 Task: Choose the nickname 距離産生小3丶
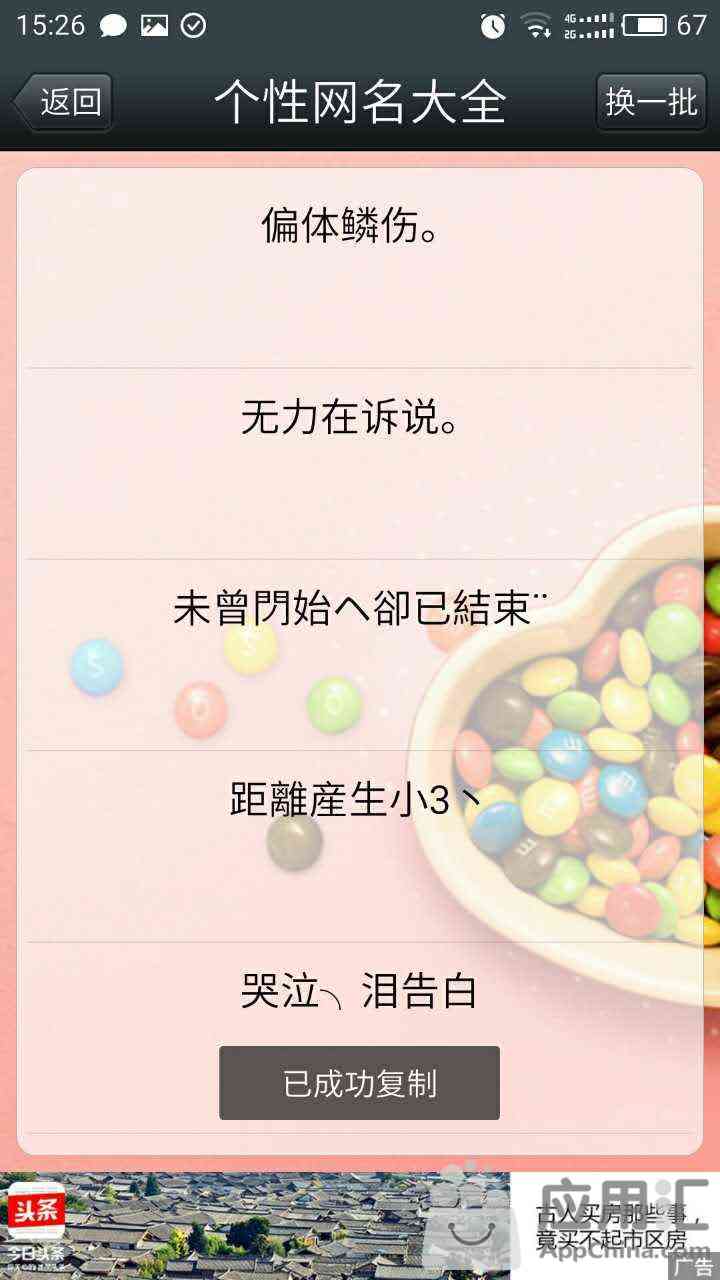coord(359,847)
